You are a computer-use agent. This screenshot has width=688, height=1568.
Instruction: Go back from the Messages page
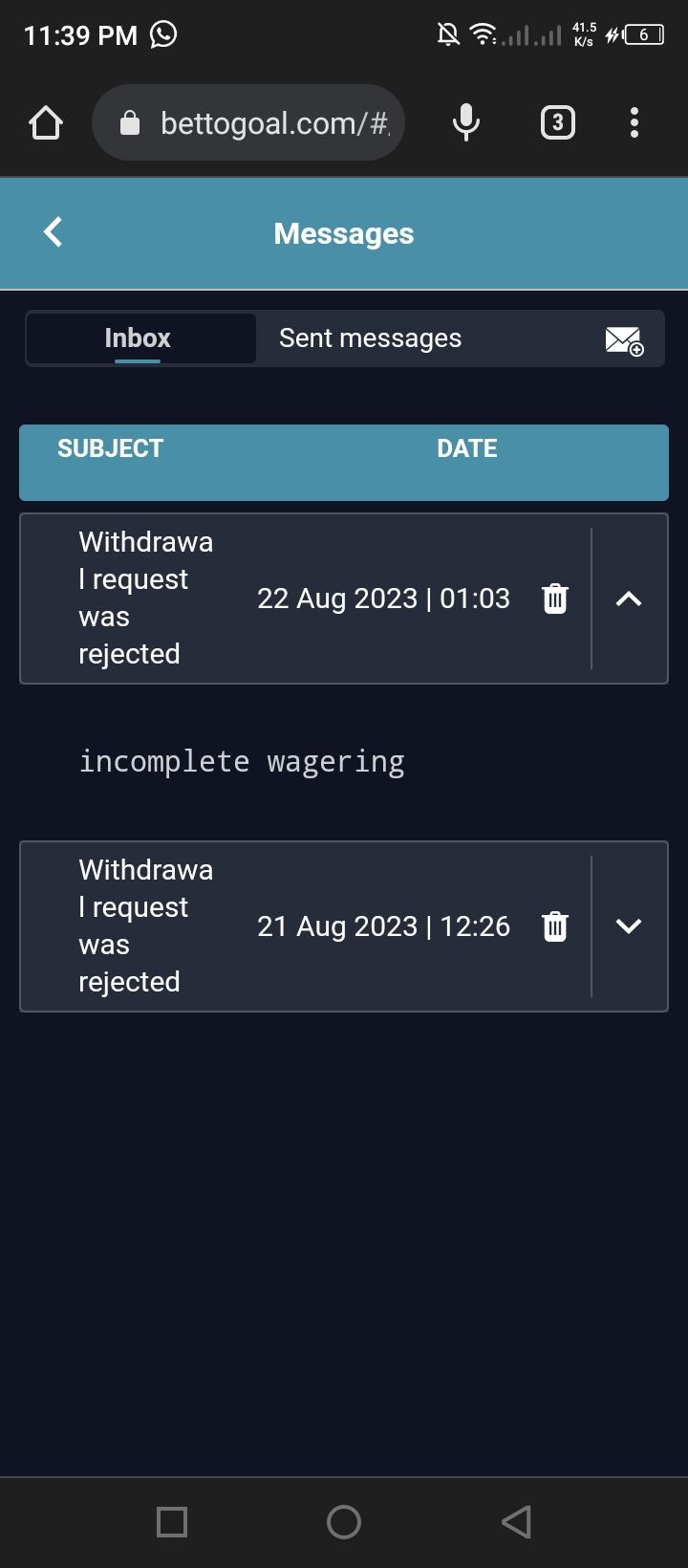54,232
